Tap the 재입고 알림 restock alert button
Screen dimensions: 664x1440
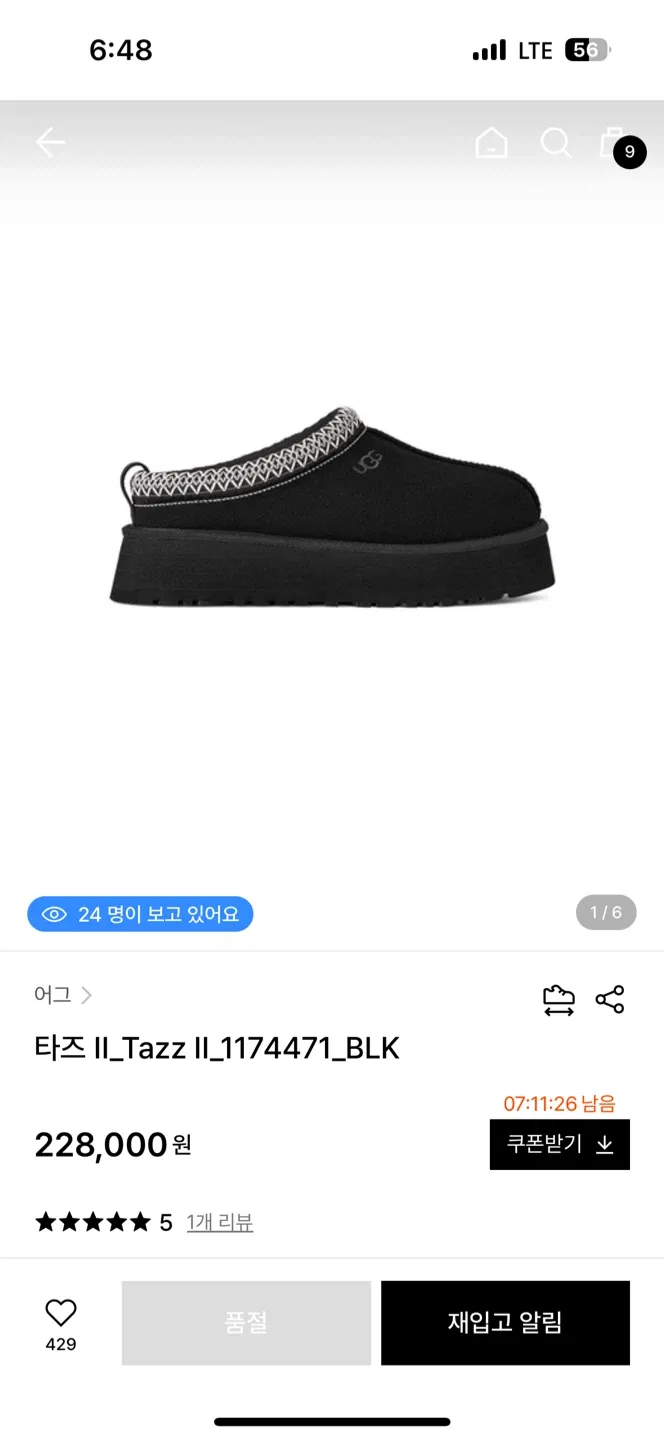click(505, 1323)
